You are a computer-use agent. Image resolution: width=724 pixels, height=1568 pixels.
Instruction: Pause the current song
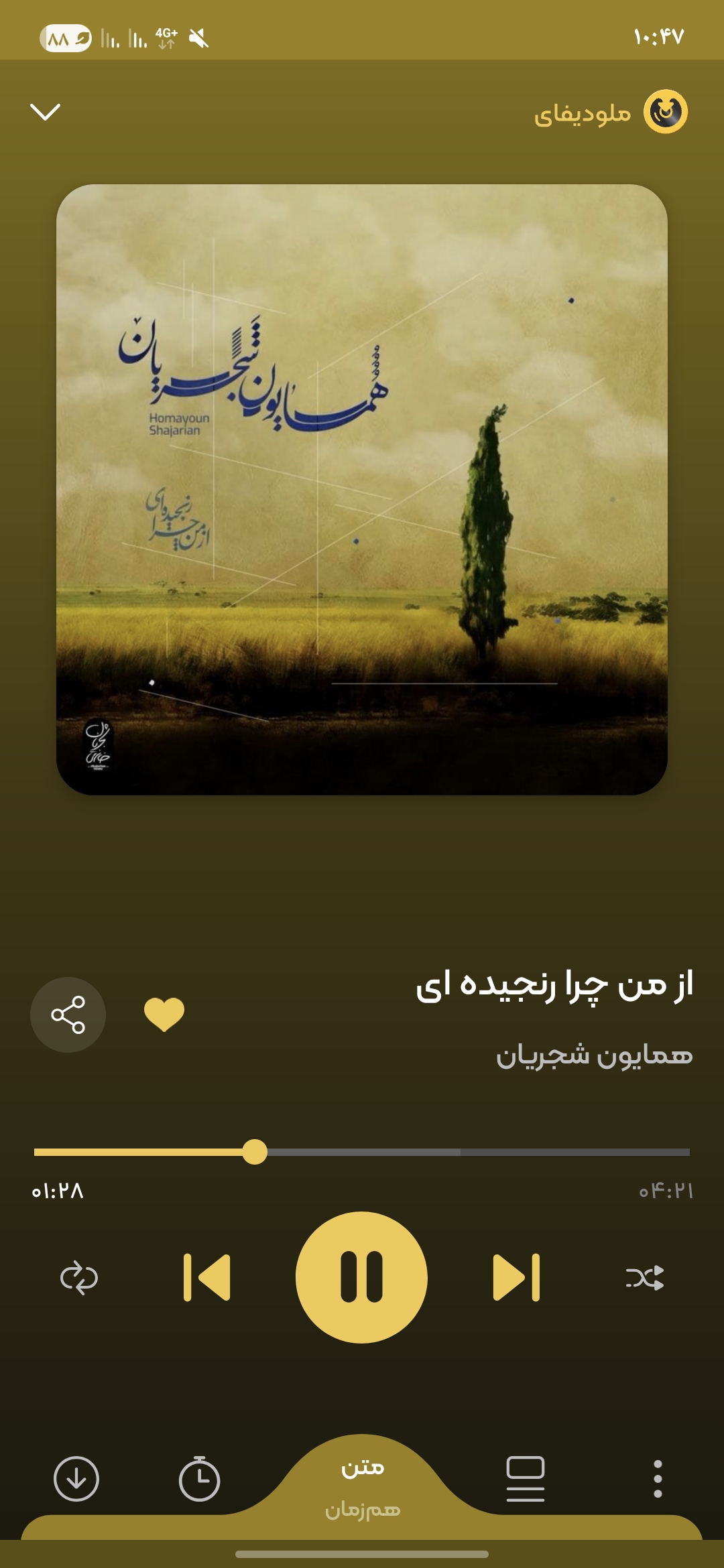pyautogui.click(x=361, y=1277)
